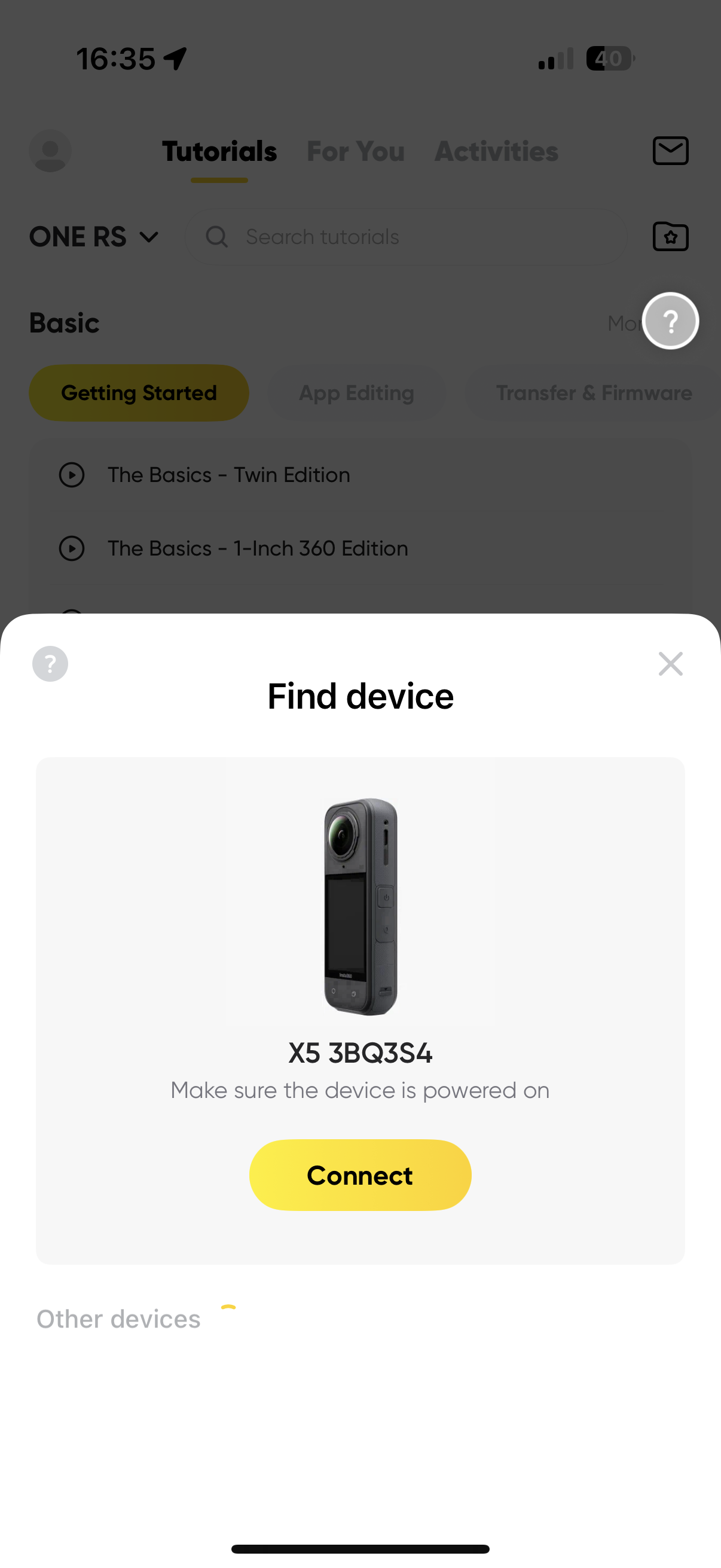Connect to the X5 3BQ3S4 camera
The image size is (721, 1568).
[360, 1175]
